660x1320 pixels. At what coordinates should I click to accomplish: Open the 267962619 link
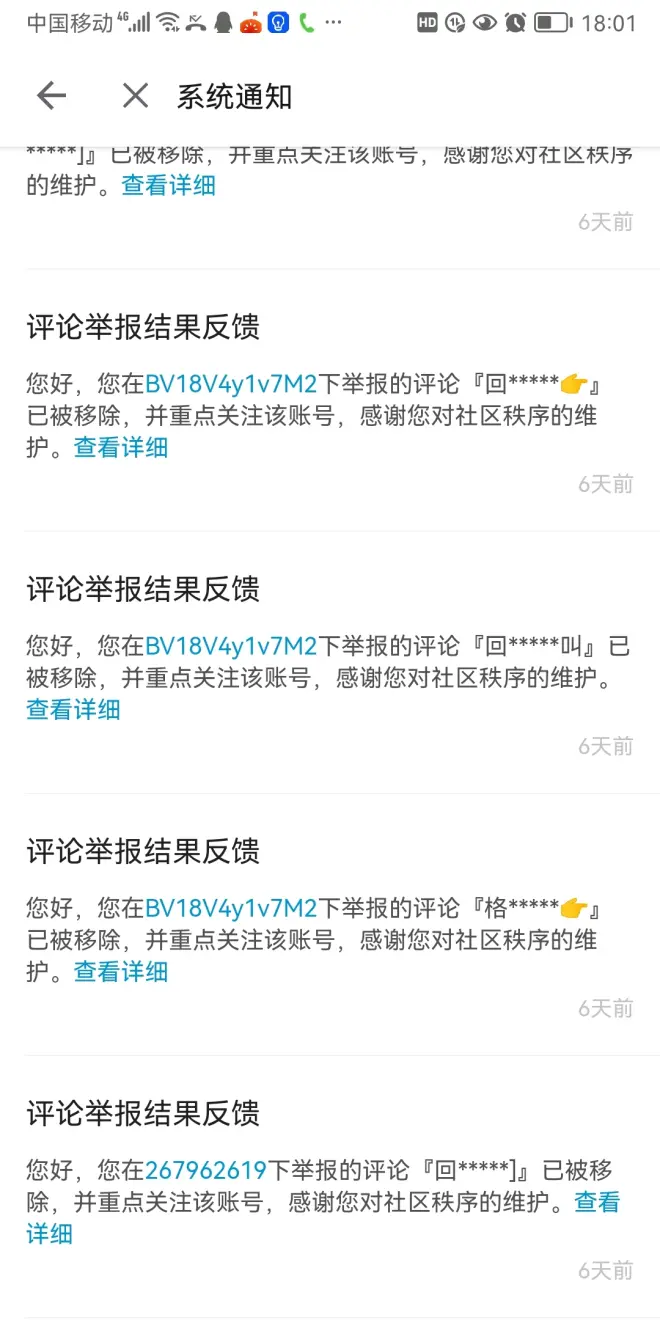206,1170
